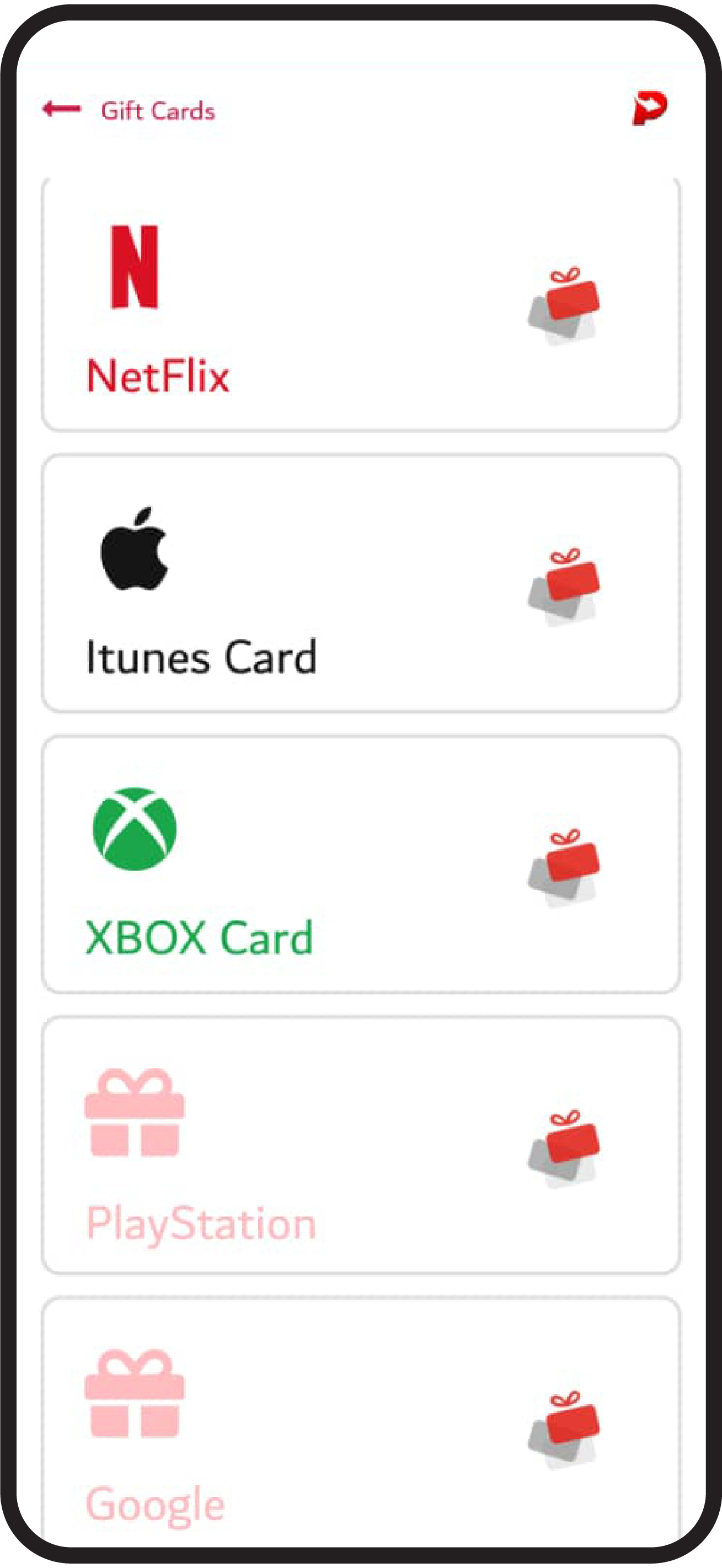Select the Google gift card
Image resolution: width=722 pixels, height=1568 pixels.
click(360, 1425)
